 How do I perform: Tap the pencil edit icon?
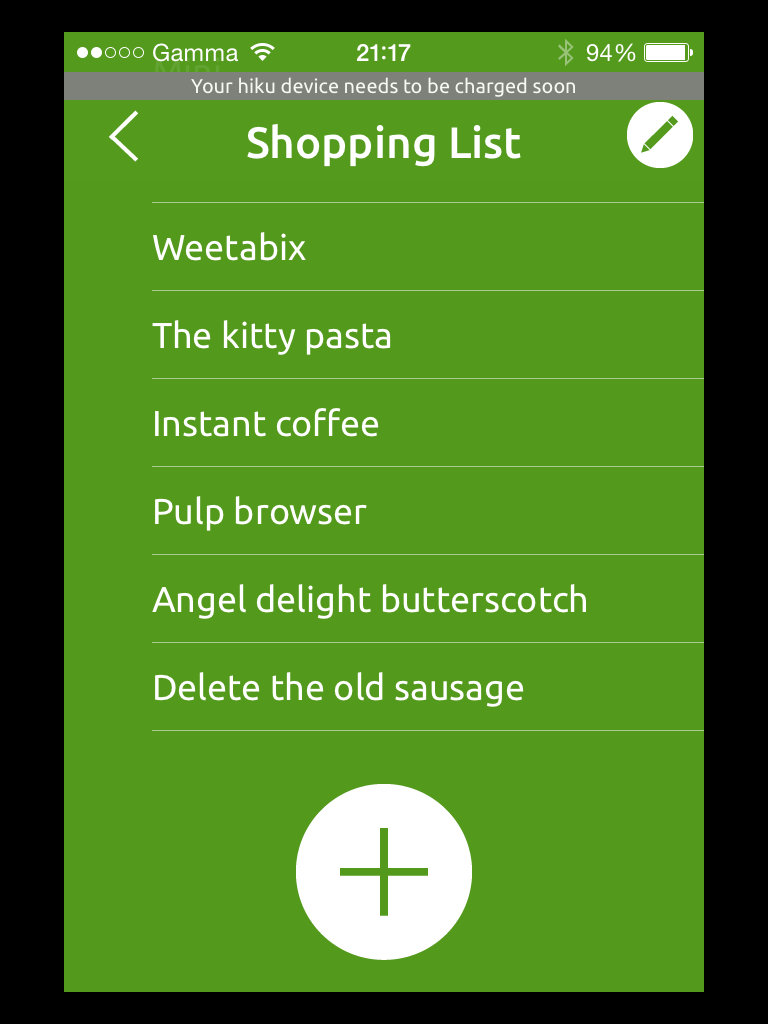coord(660,135)
